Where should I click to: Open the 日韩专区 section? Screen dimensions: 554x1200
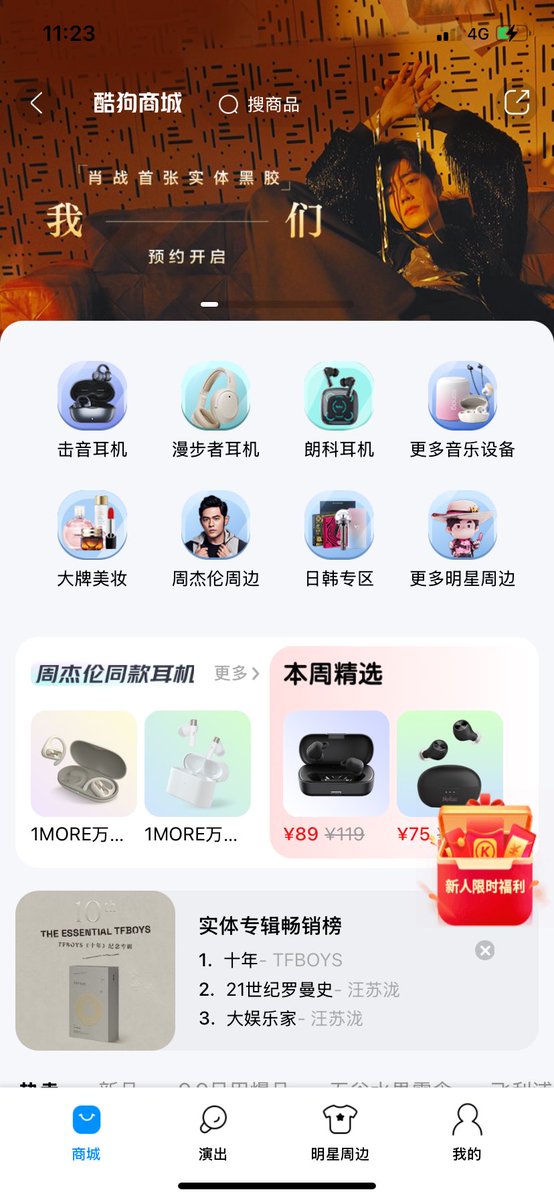(x=339, y=539)
